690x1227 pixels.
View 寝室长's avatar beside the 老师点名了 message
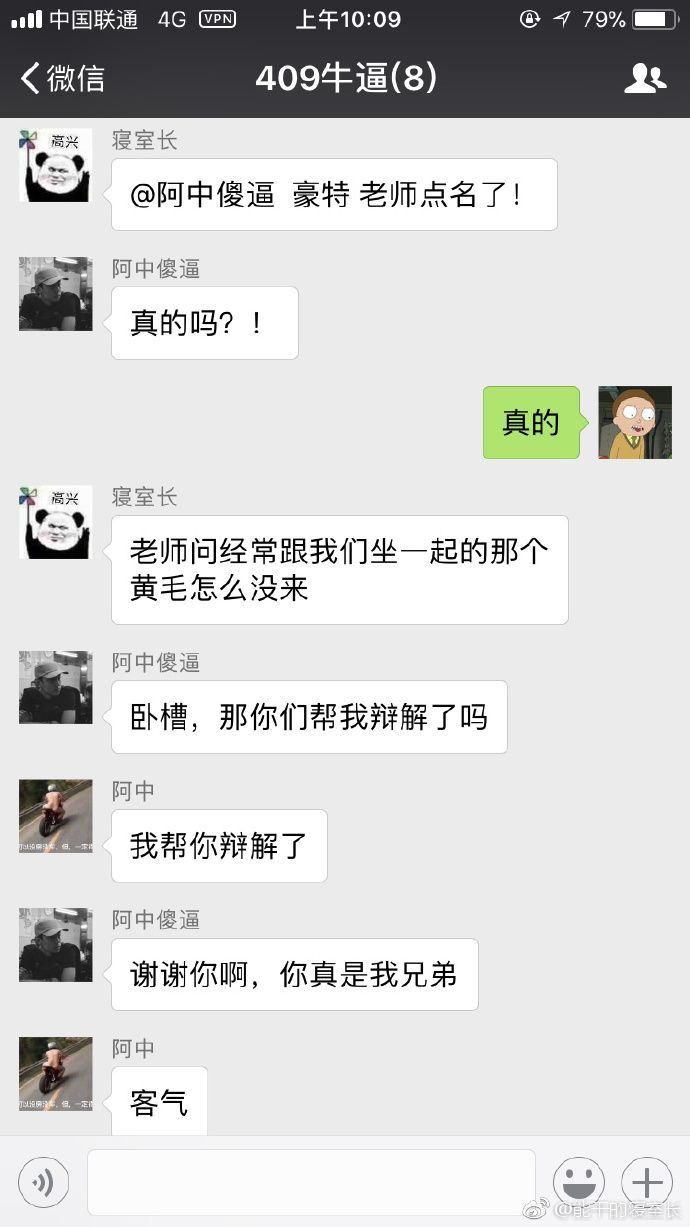(x=56, y=165)
